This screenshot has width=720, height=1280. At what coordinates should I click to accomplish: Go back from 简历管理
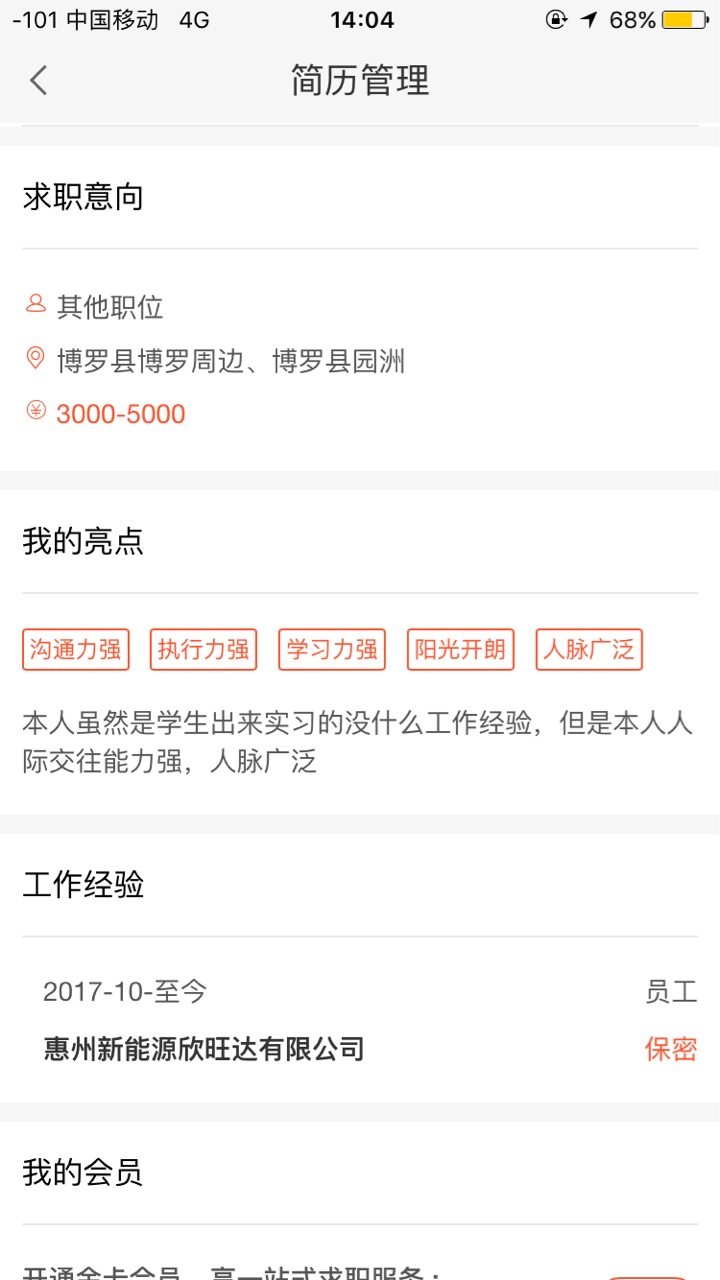click(x=38, y=80)
